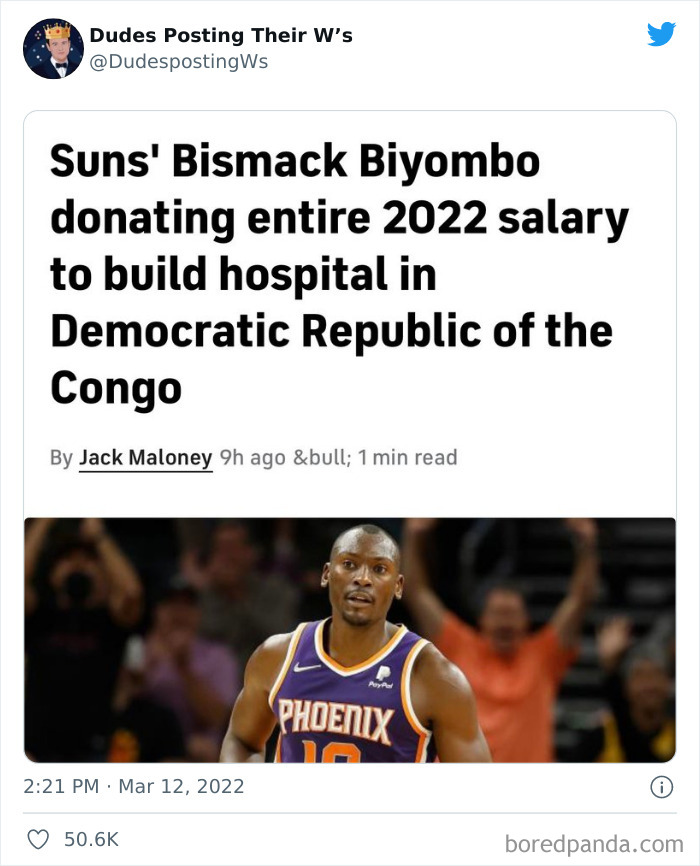Open Dudes Posting Their W's profile picture
The width and height of the screenshot is (700, 866).
(x=53, y=48)
